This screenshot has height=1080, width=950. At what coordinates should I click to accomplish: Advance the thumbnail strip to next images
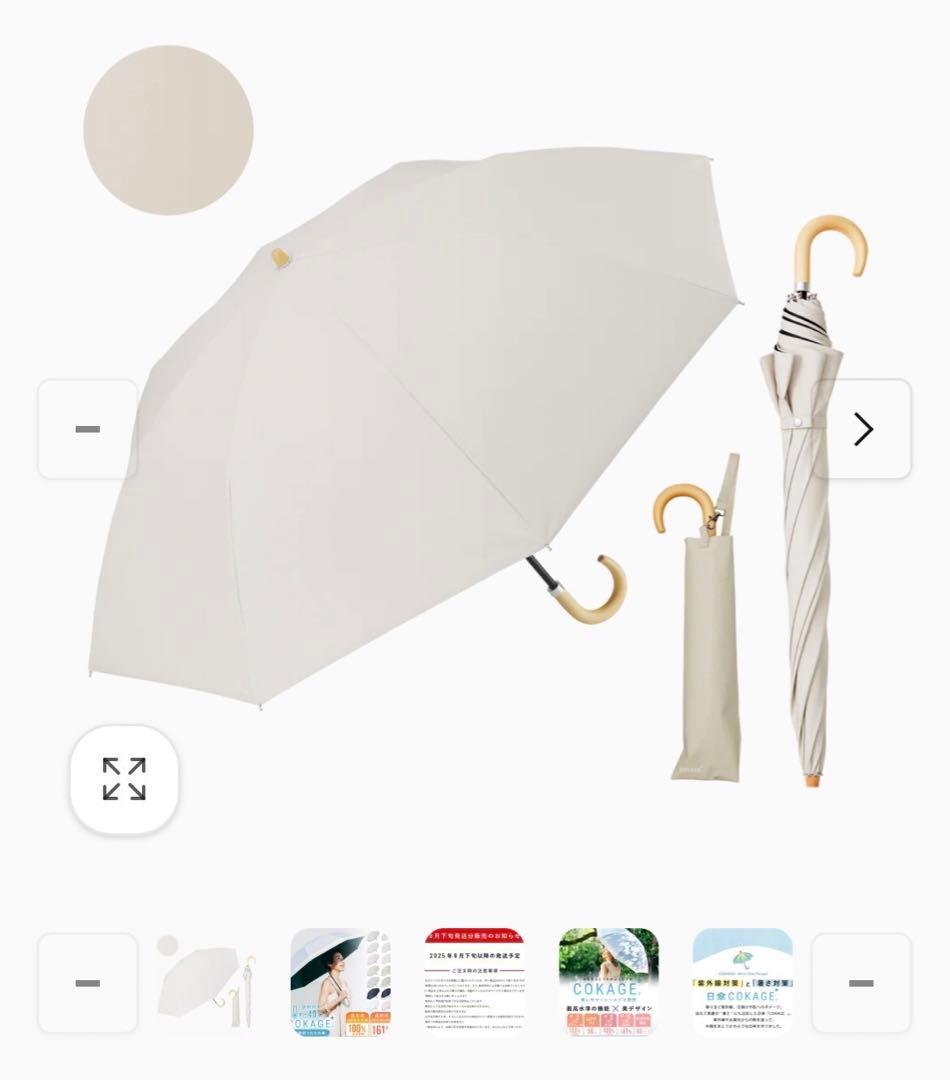click(860, 983)
